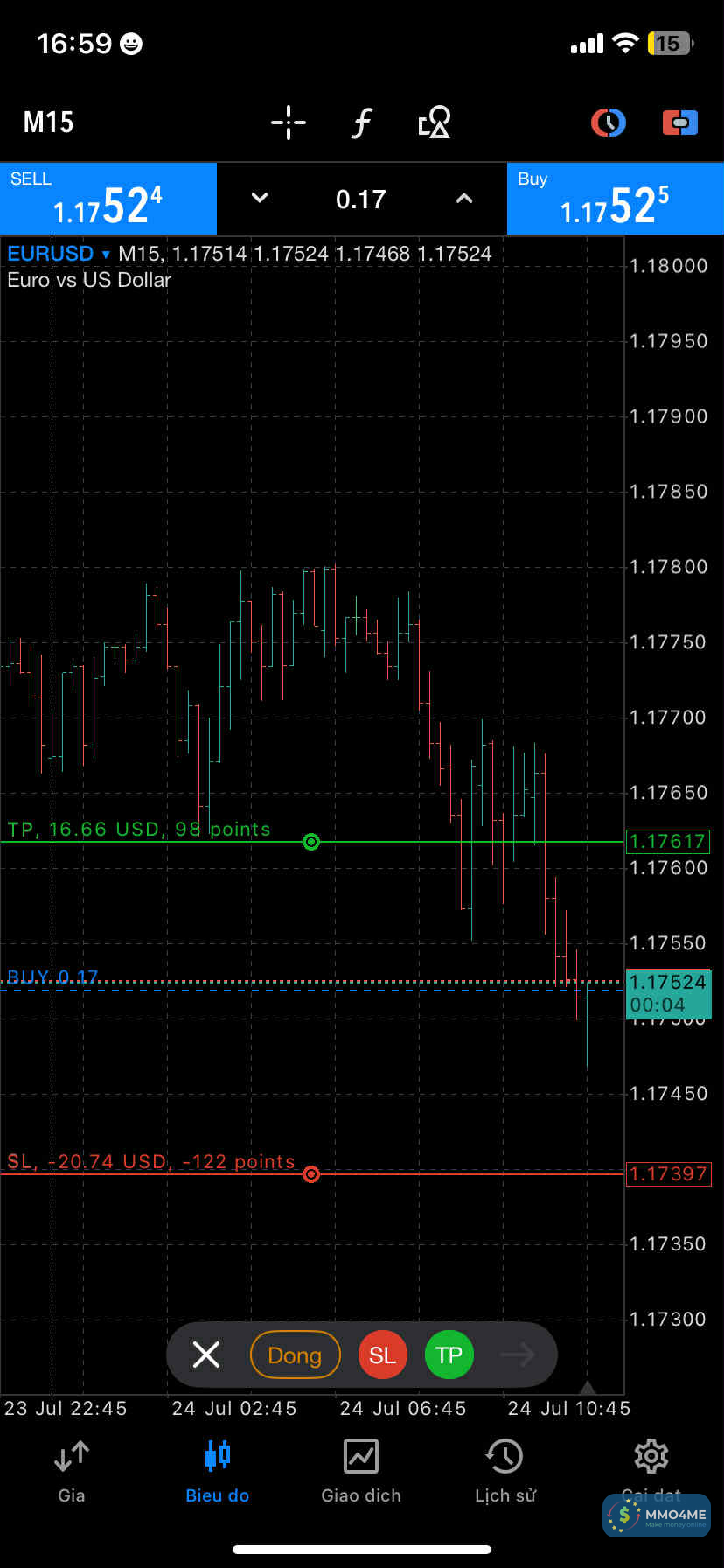This screenshot has width=724, height=1568.
Task: Close the position with Dong
Action: (x=295, y=1354)
